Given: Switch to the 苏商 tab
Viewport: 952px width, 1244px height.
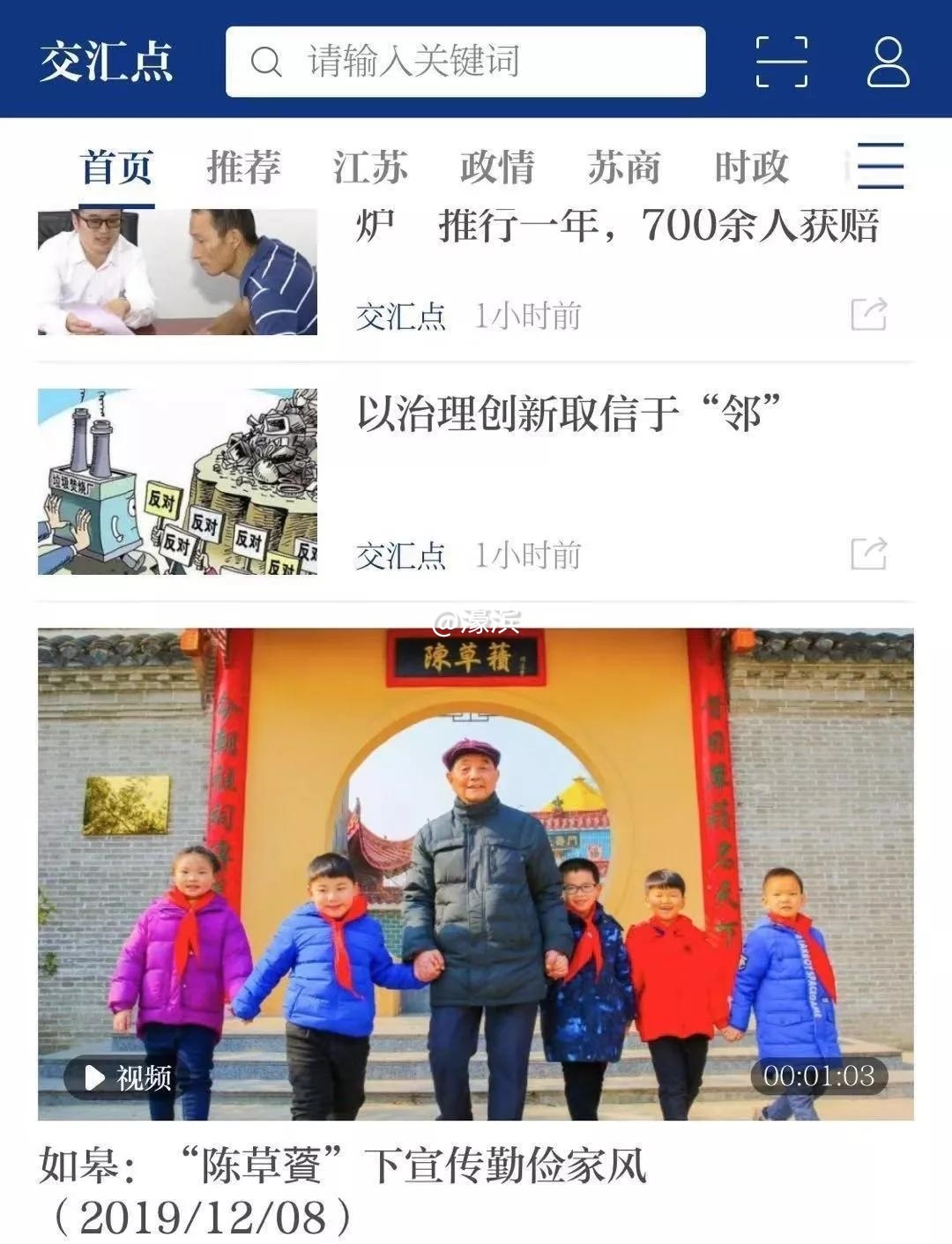Looking at the screenshot, I should pyautogui.click(x=624, y=167).
